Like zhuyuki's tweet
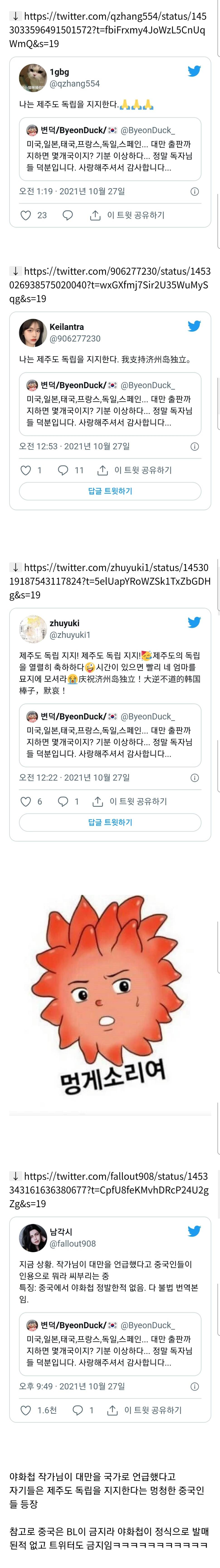The image size is (220, 1568). click(x=26, y=802)
